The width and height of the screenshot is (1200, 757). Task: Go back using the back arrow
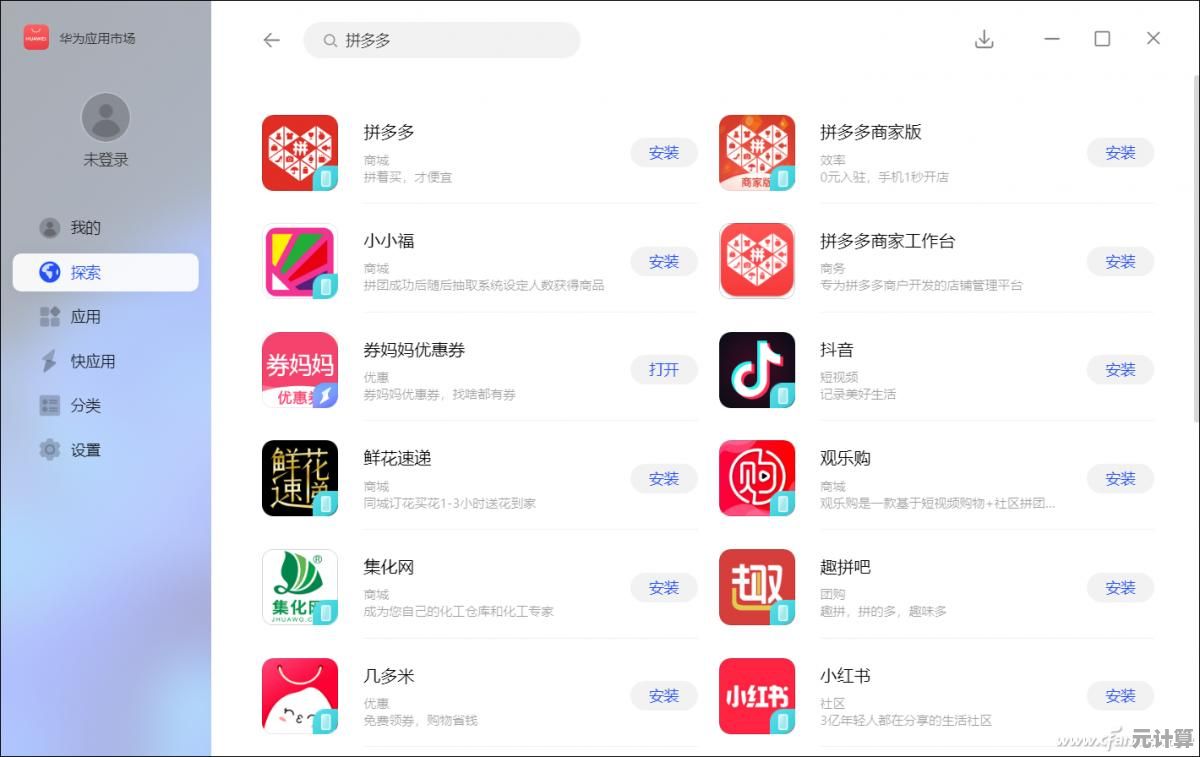point(271,40)
